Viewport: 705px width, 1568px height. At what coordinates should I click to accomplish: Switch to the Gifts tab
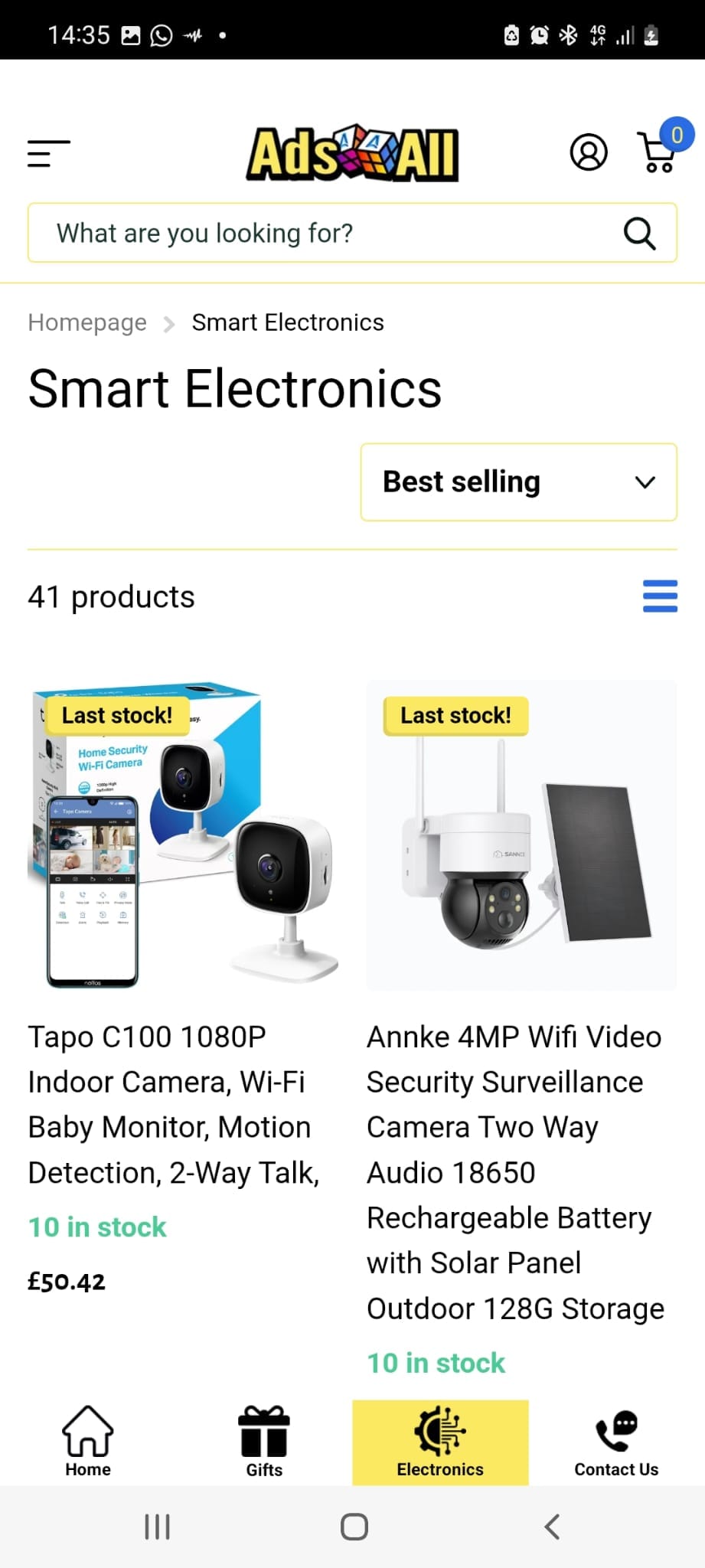264,1441
